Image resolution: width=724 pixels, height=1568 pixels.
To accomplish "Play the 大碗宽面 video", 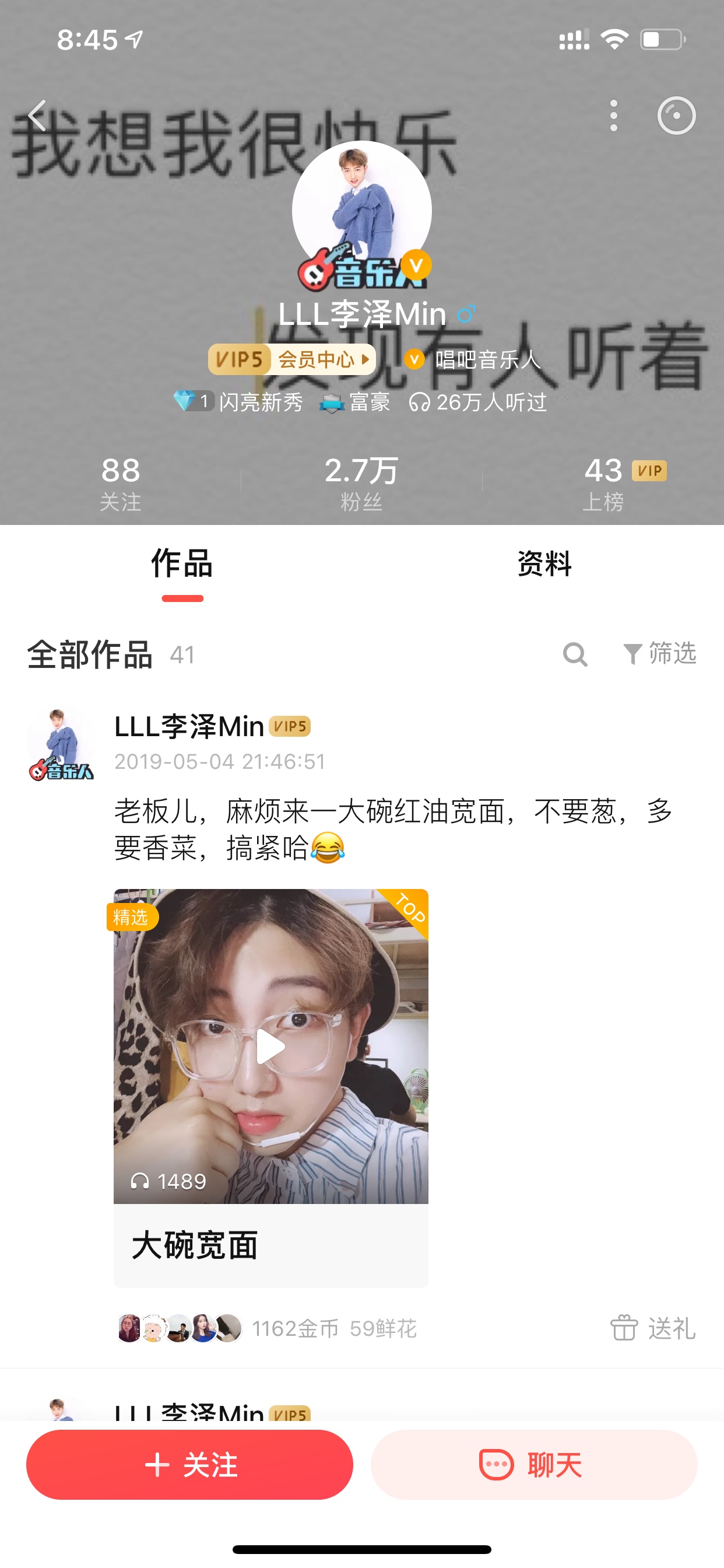I will (x=270, y=1046).
